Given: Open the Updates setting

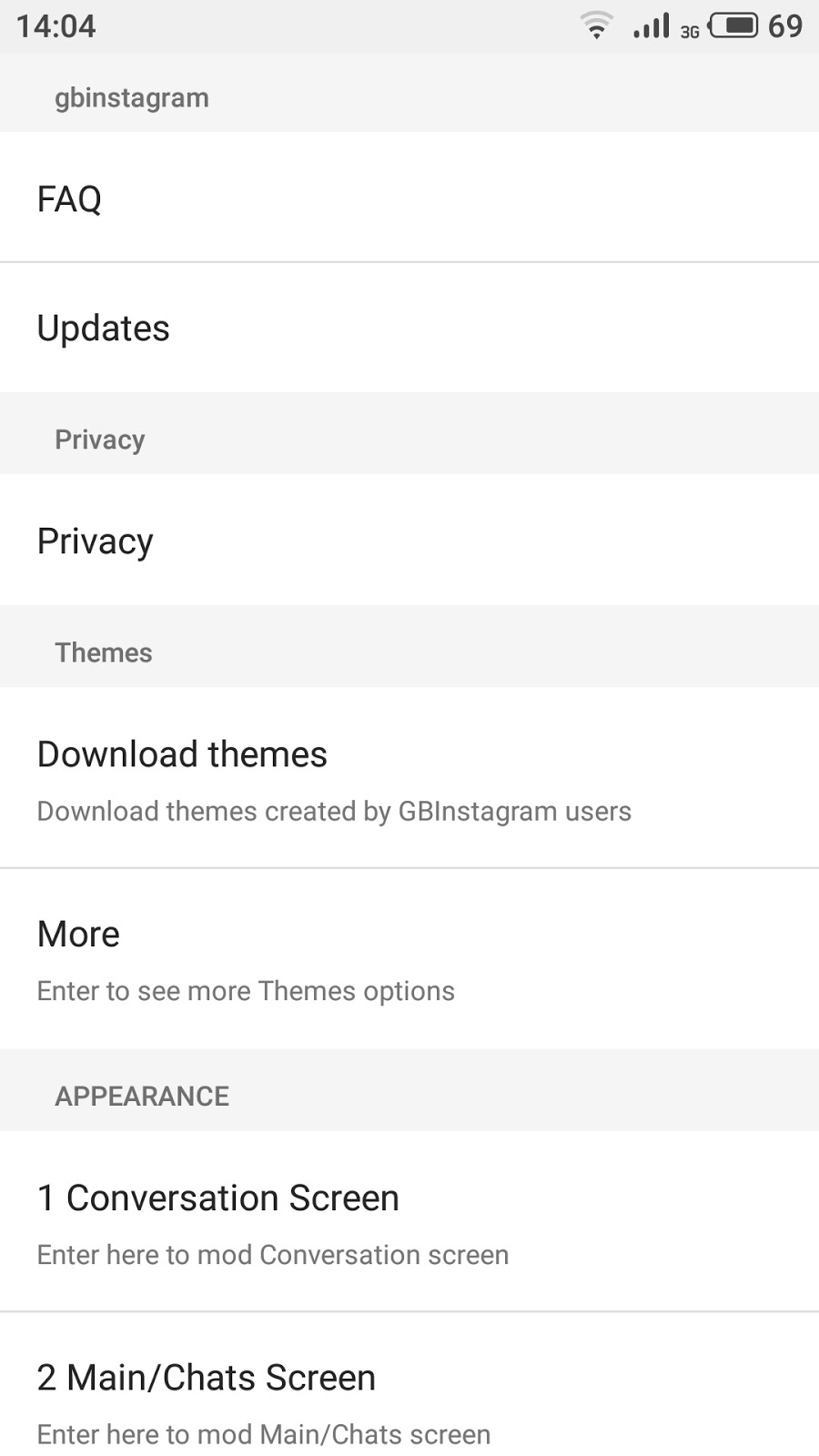Looking at the screenshot, I should (x=409, y=328).
